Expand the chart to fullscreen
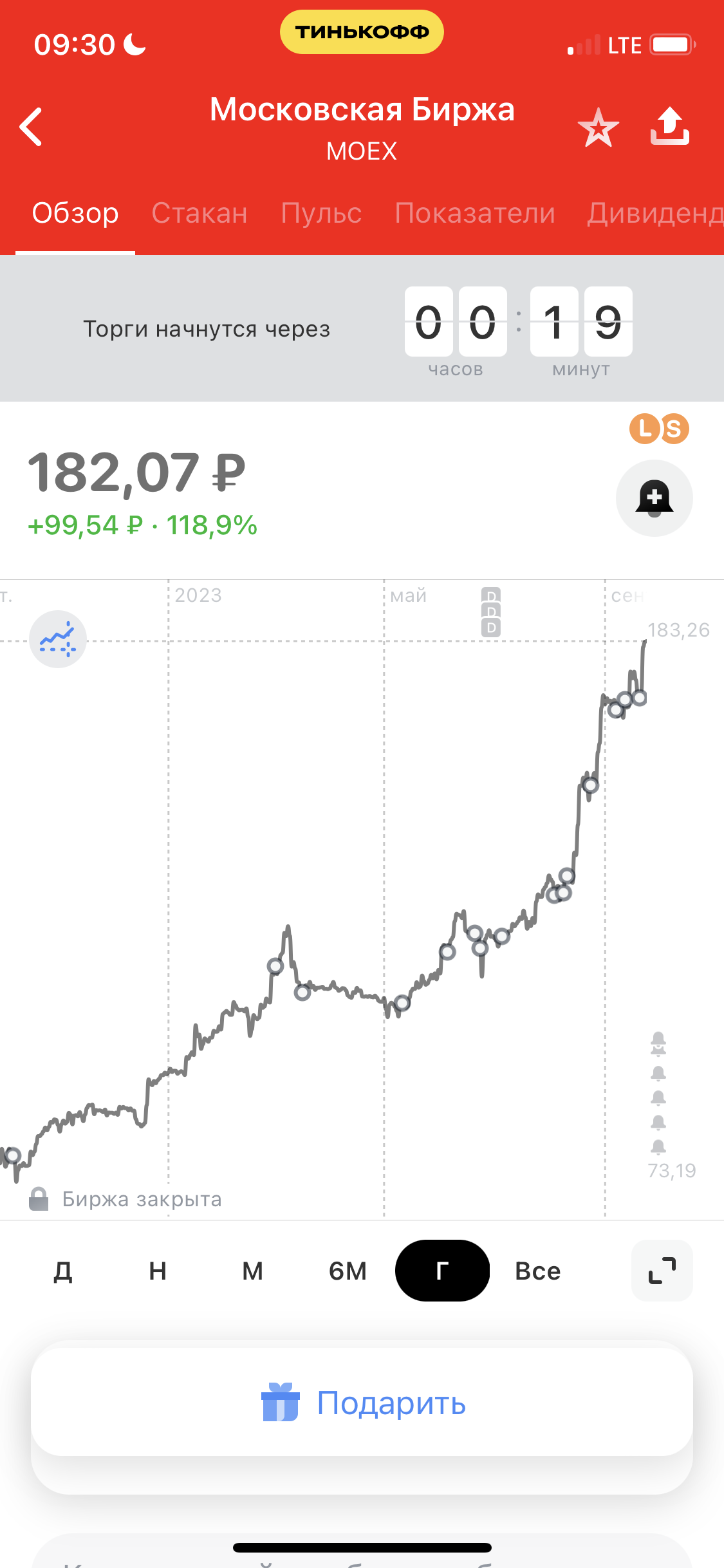This screenshot has height=1568, width=724. coord(662,1271)
